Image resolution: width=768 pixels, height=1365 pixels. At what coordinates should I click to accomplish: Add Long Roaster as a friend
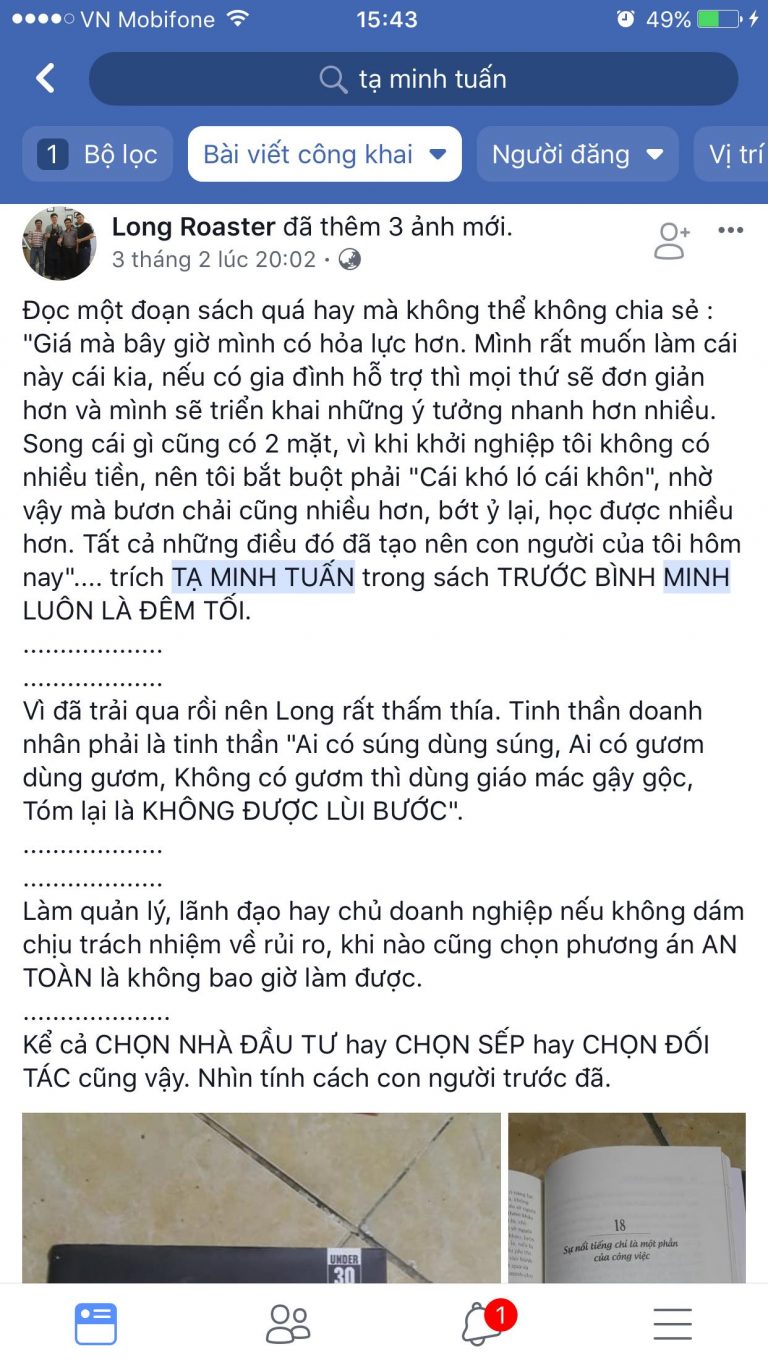click(x=671, y=241)
